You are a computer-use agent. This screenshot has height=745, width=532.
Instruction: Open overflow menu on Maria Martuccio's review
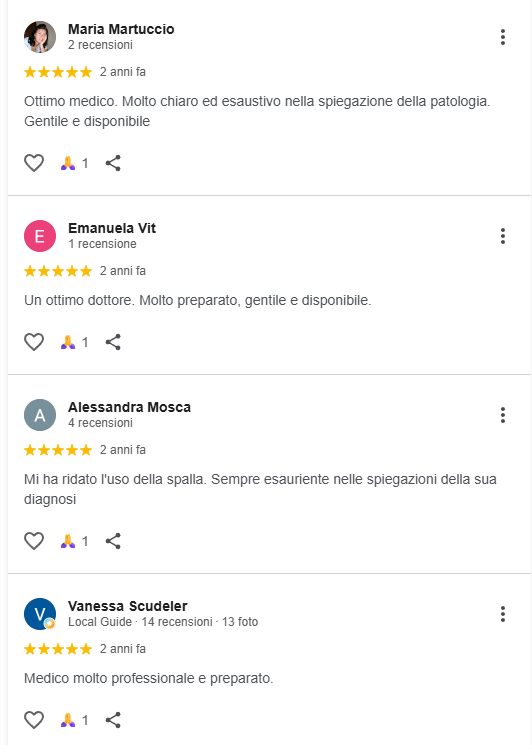tap(503, 37)
